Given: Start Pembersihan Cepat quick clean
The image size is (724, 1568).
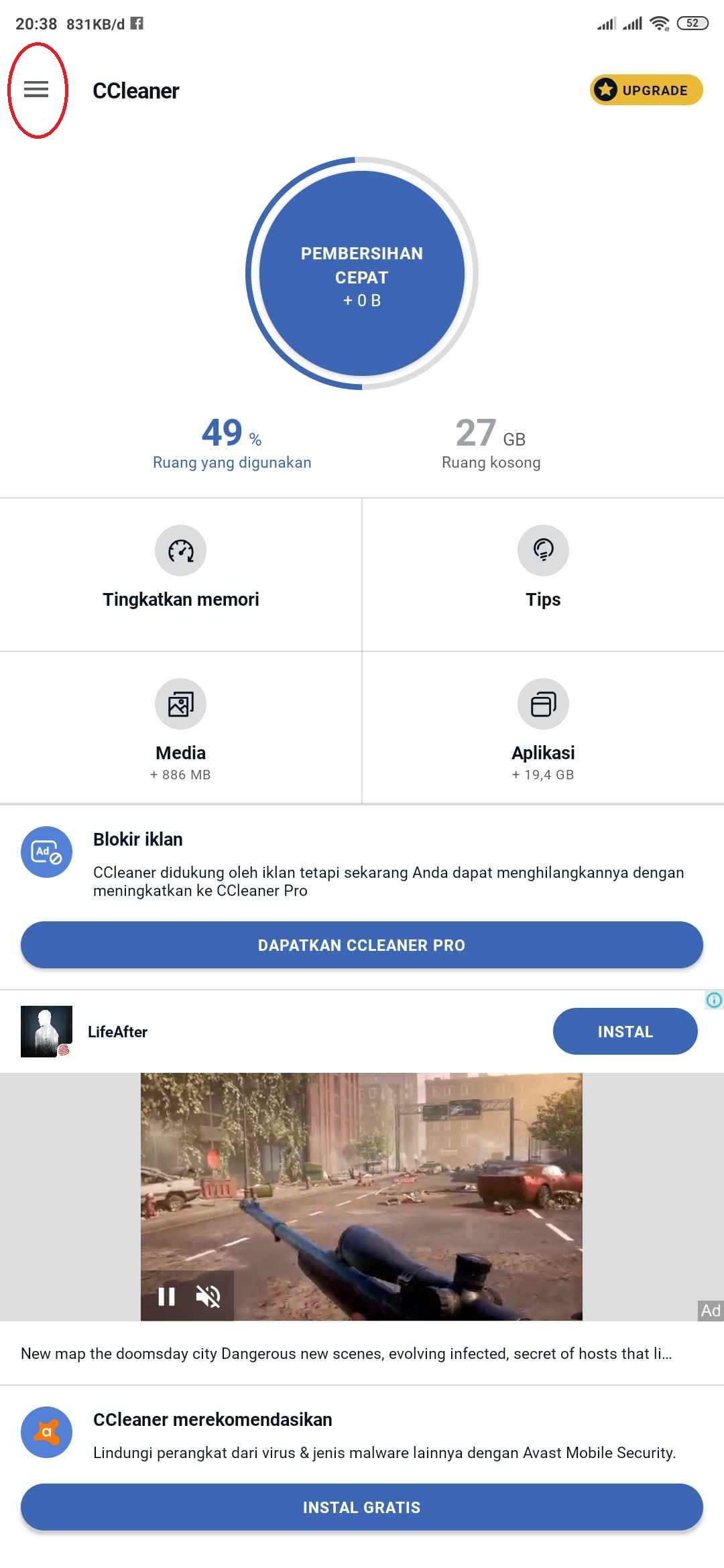Looking at the screenshot, I should [x=362, y=273].
